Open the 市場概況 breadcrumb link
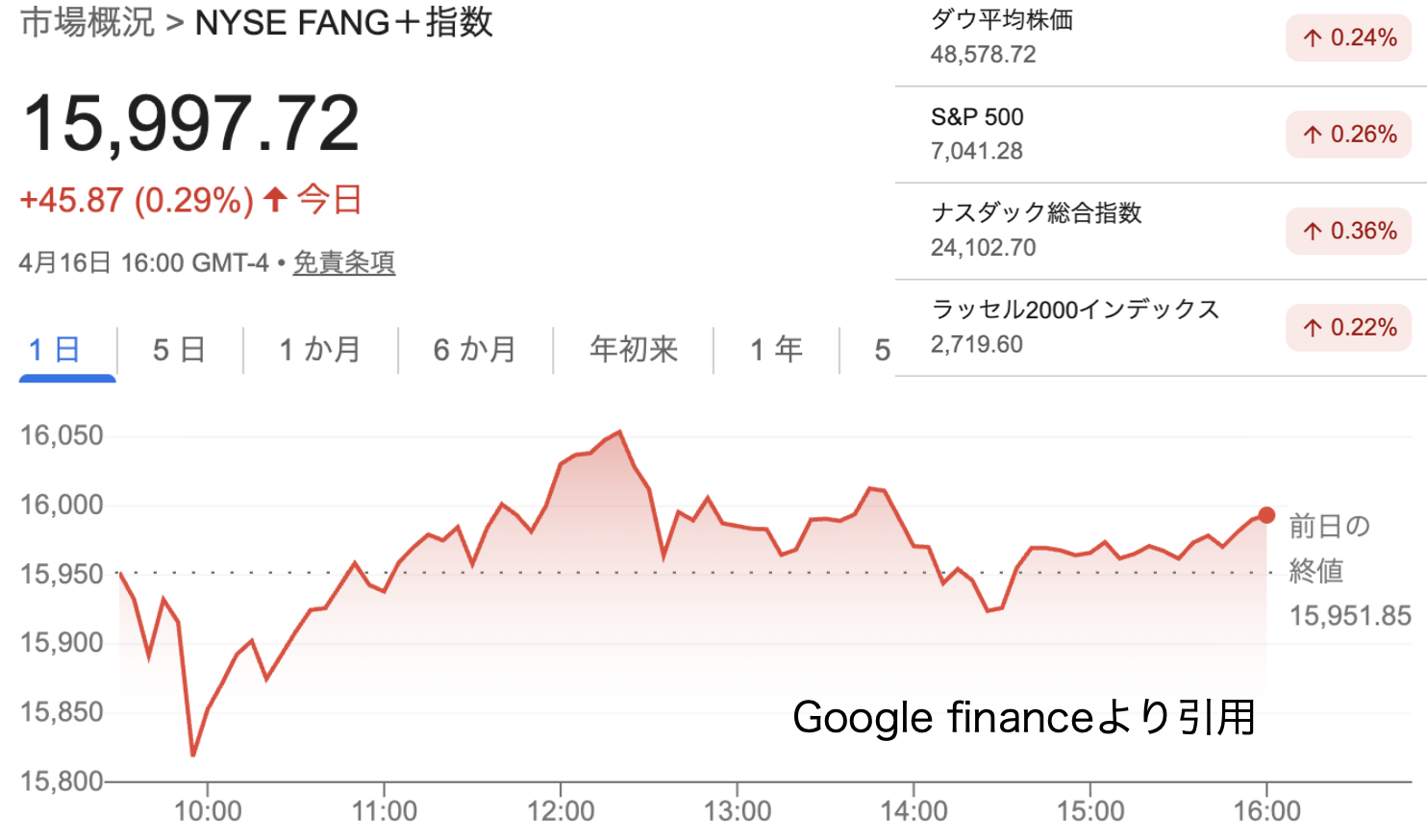This screenshot has height=840, width=1427. tap(88, 22)
